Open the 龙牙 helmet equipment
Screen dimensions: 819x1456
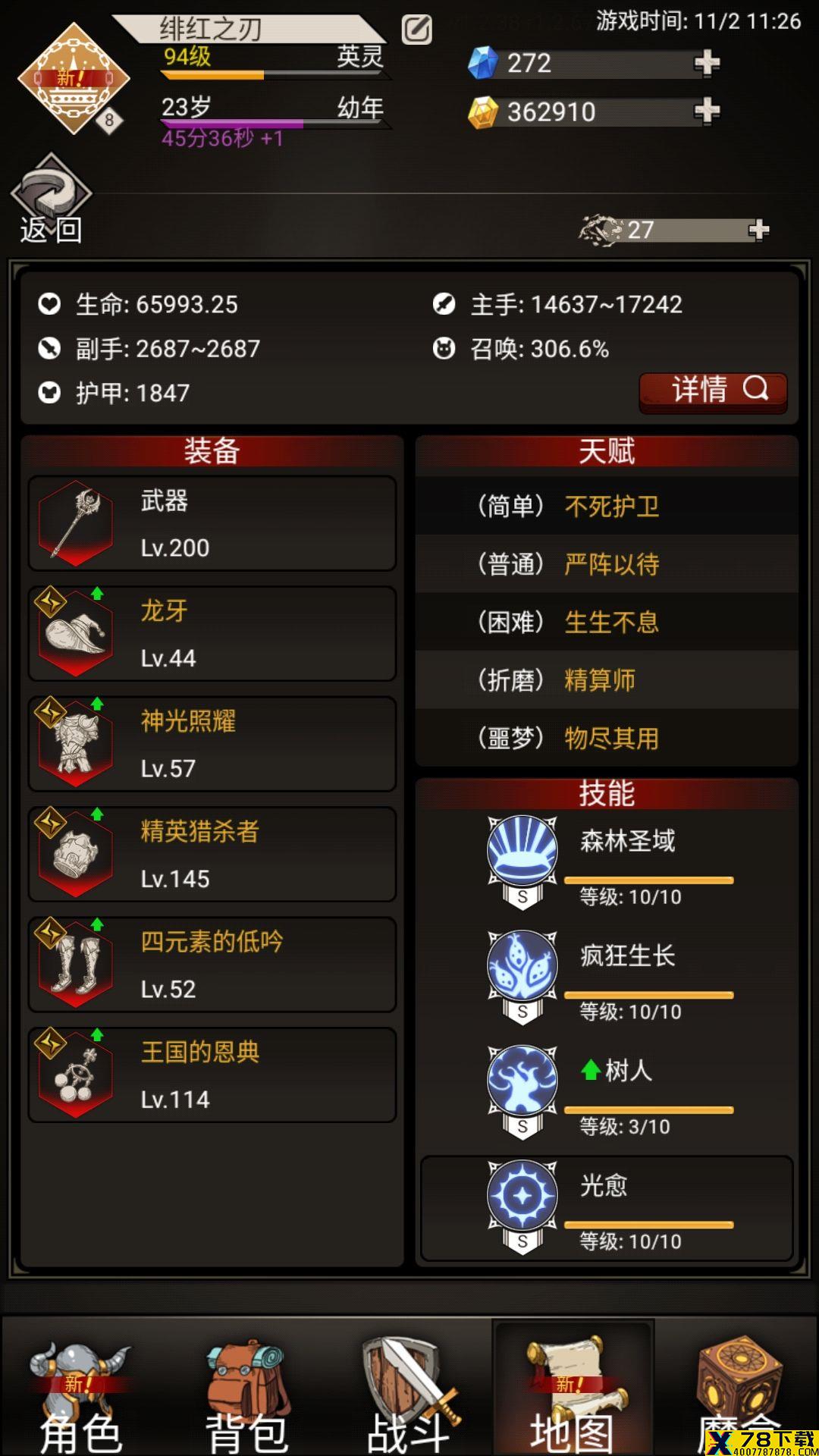[212, 634]
